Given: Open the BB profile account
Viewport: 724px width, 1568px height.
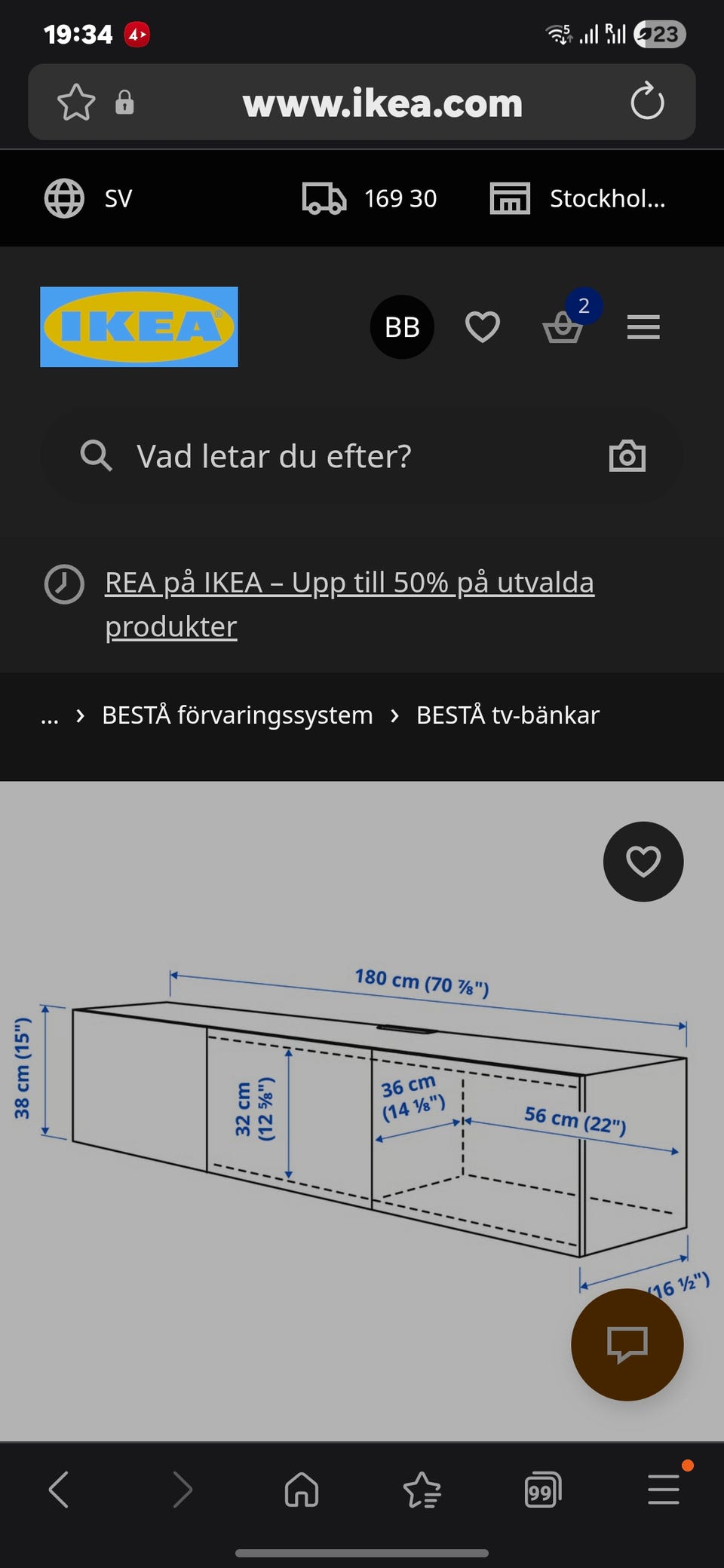Looking at the screenshot, I should tap(402, 326).
